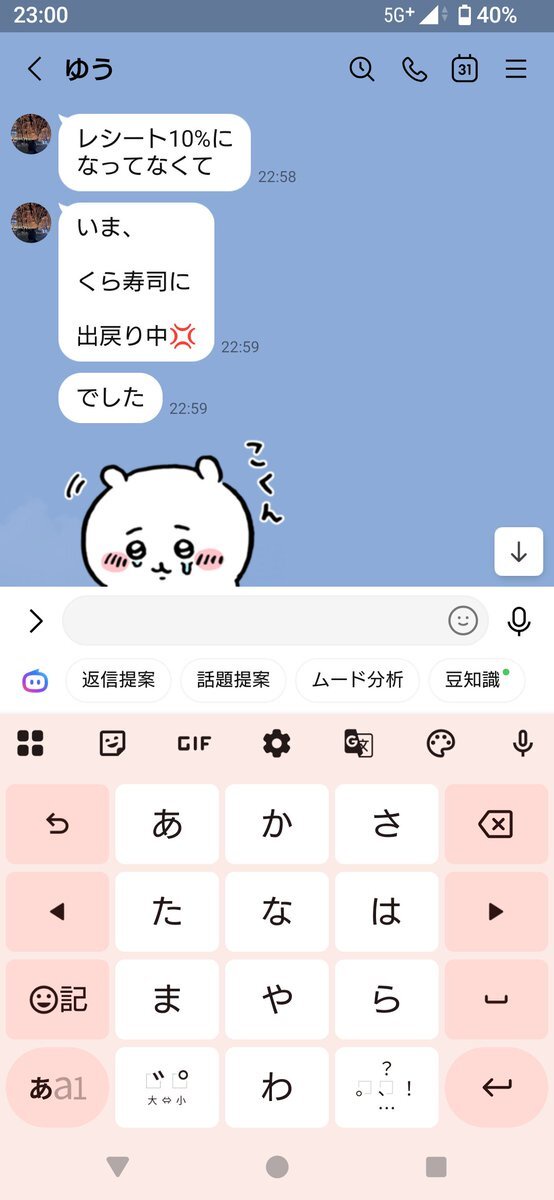Go back from the chat with ゆう
The image size is (554, 1200).
[35, 69]
